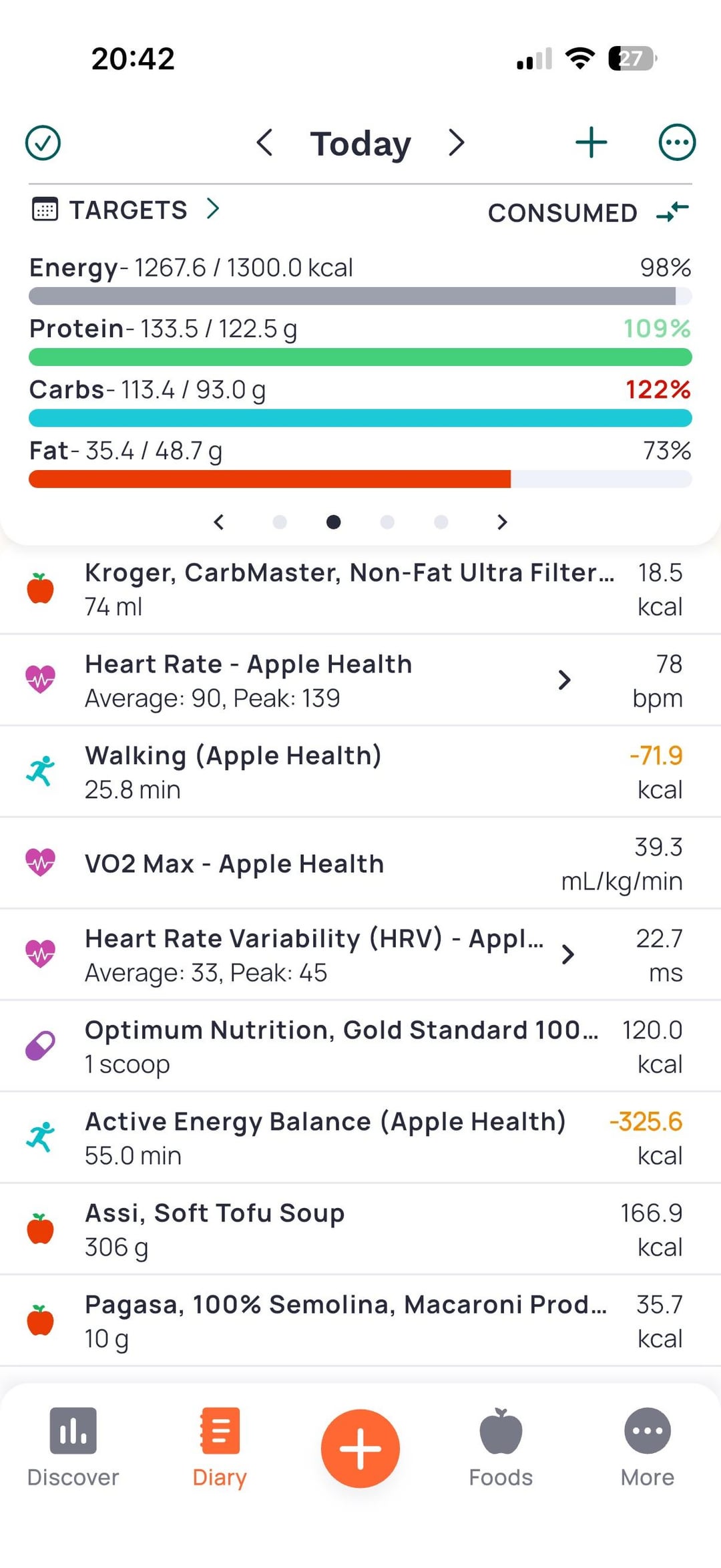721x1568 pixels.
Task: Open the Targets settings
Action: point(127,210)
